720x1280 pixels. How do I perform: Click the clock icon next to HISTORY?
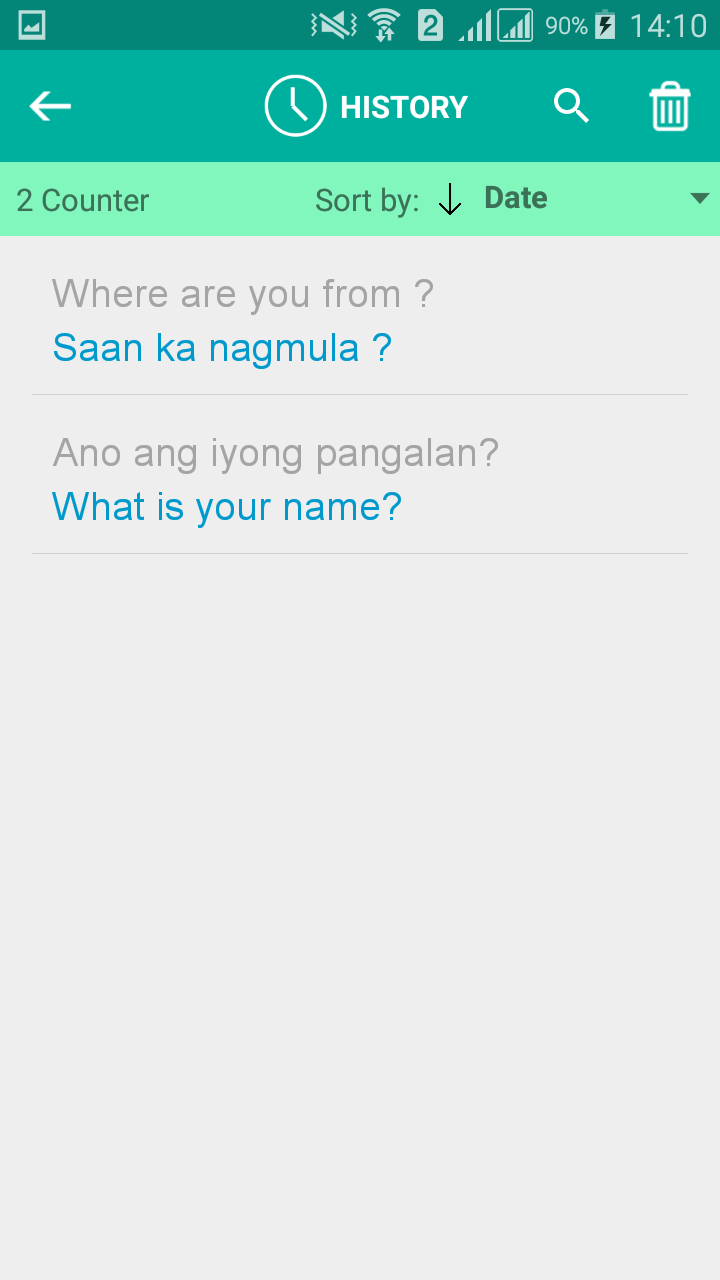(295, 105)
